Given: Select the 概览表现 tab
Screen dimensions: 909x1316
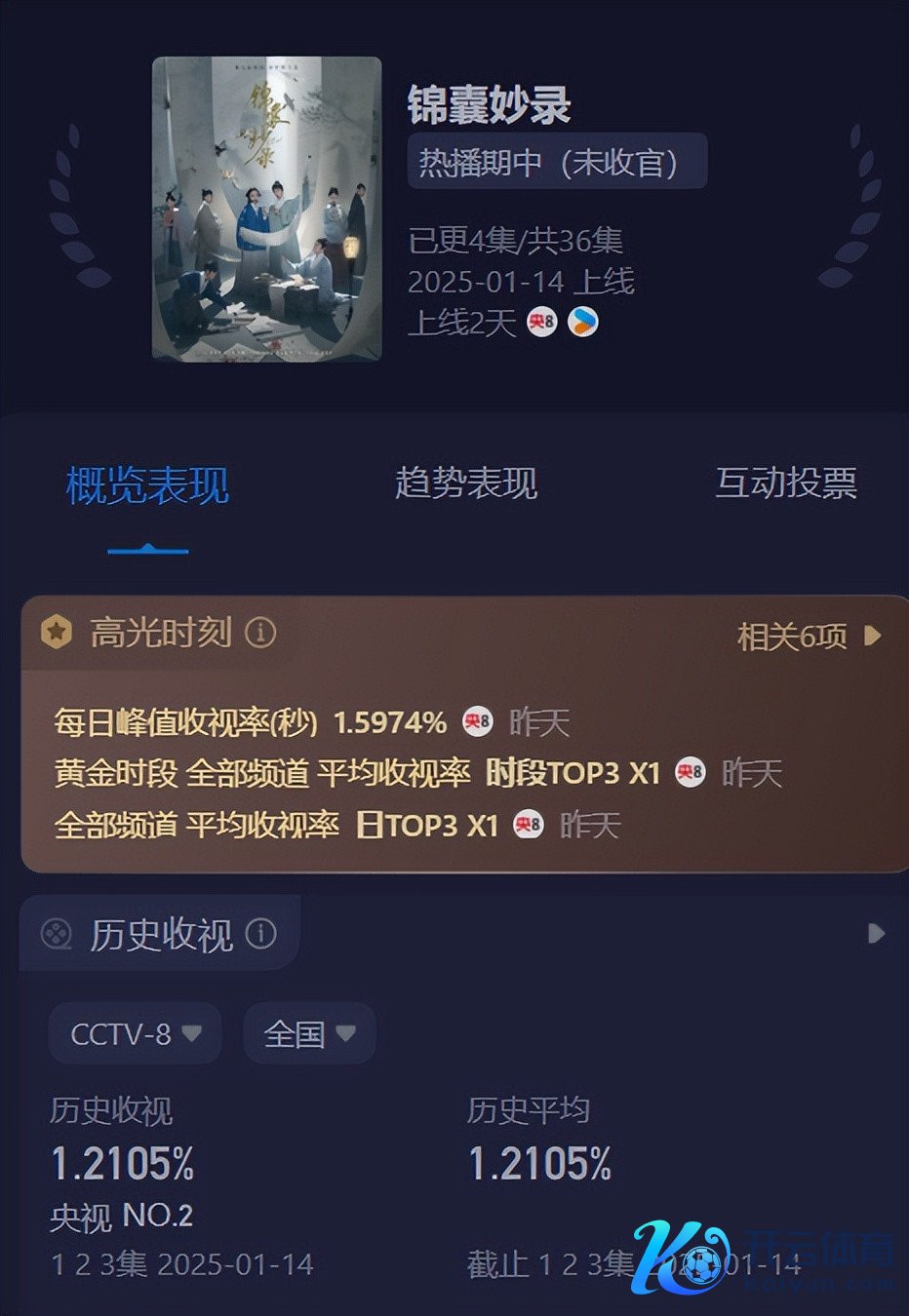Looking at the screenshot, I should pyautogui.click(x=147, y=485).
